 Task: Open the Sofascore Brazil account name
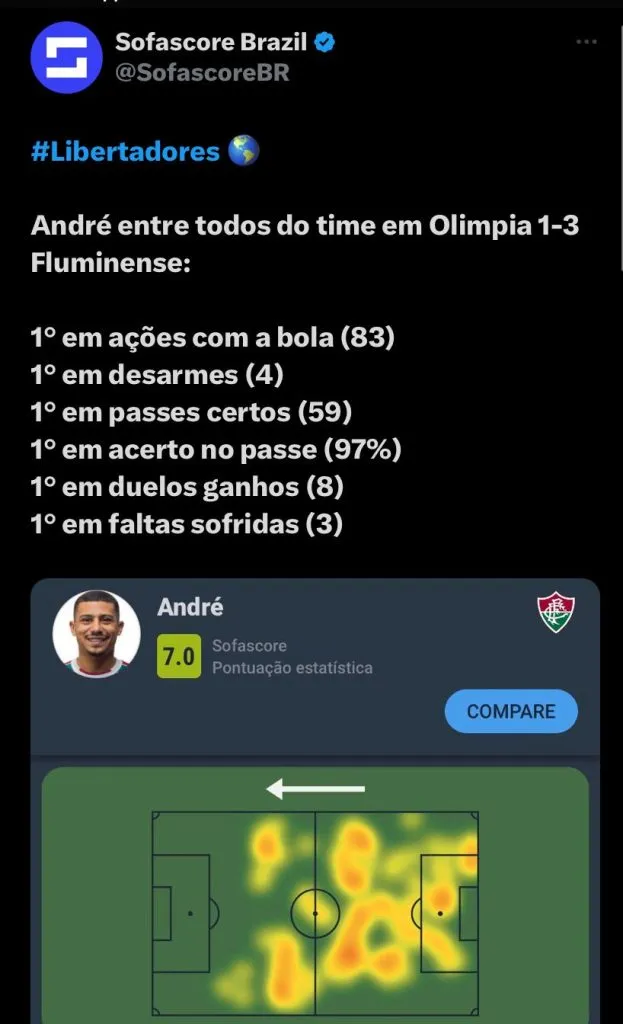click(211, 43)
